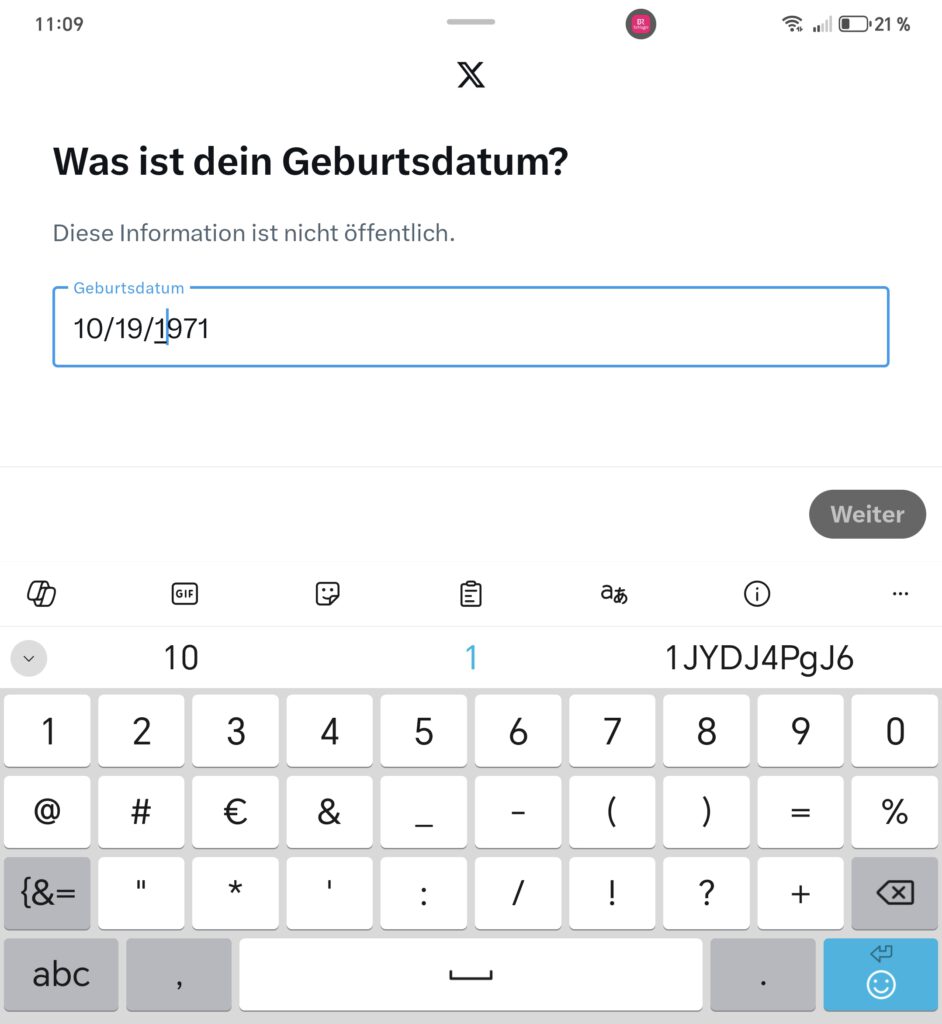Collapse the suggestion bar chevron
The width and height of the screenshot is (942, 1024).
[x=28, y=658]
